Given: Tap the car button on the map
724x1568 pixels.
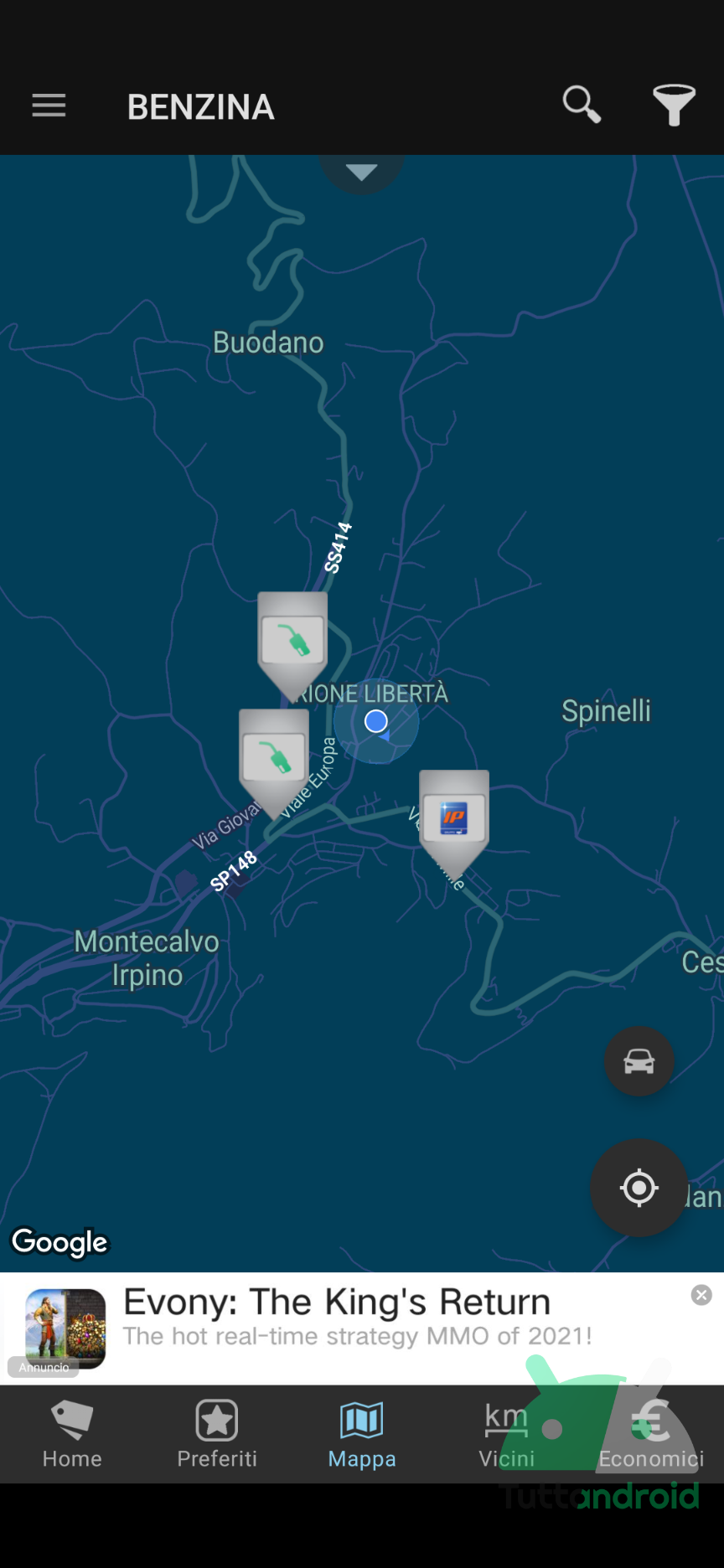Looking at the screenshot, I should 639,1061.
